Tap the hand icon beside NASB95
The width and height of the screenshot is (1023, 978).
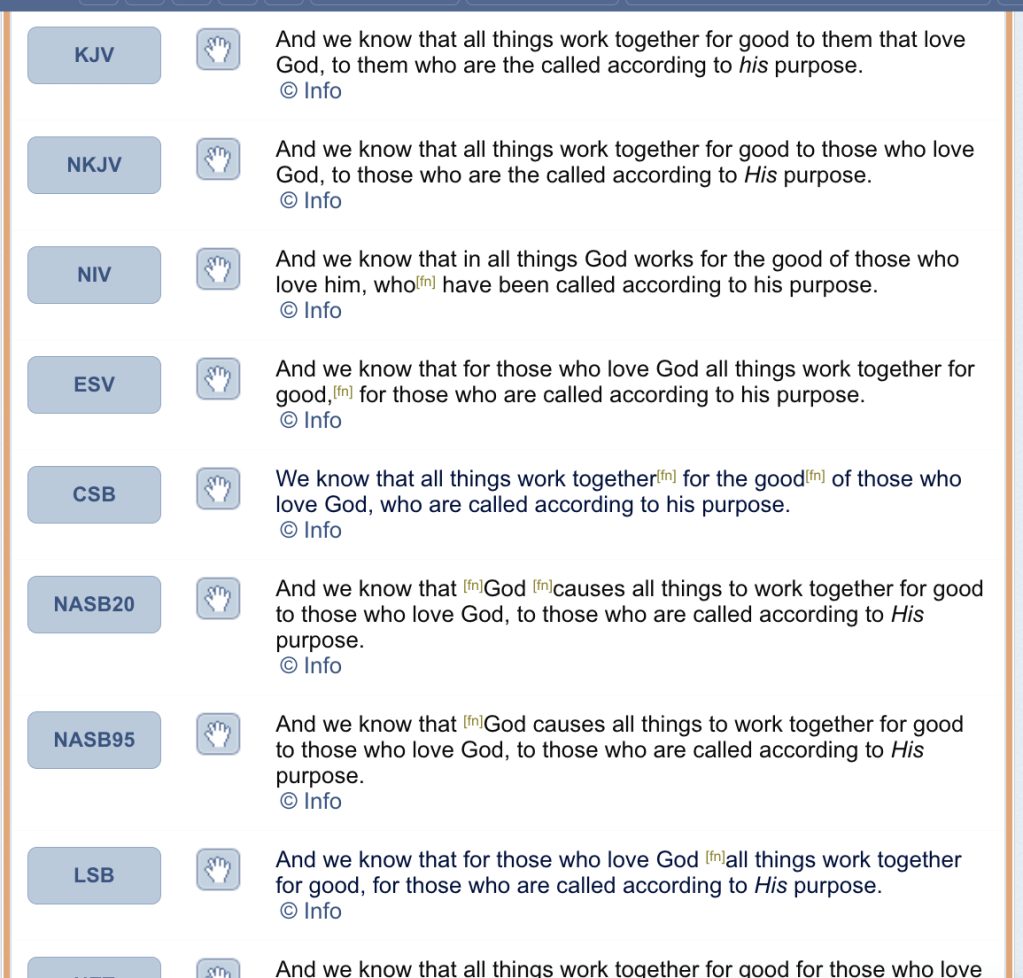click(x=218, y=735)
